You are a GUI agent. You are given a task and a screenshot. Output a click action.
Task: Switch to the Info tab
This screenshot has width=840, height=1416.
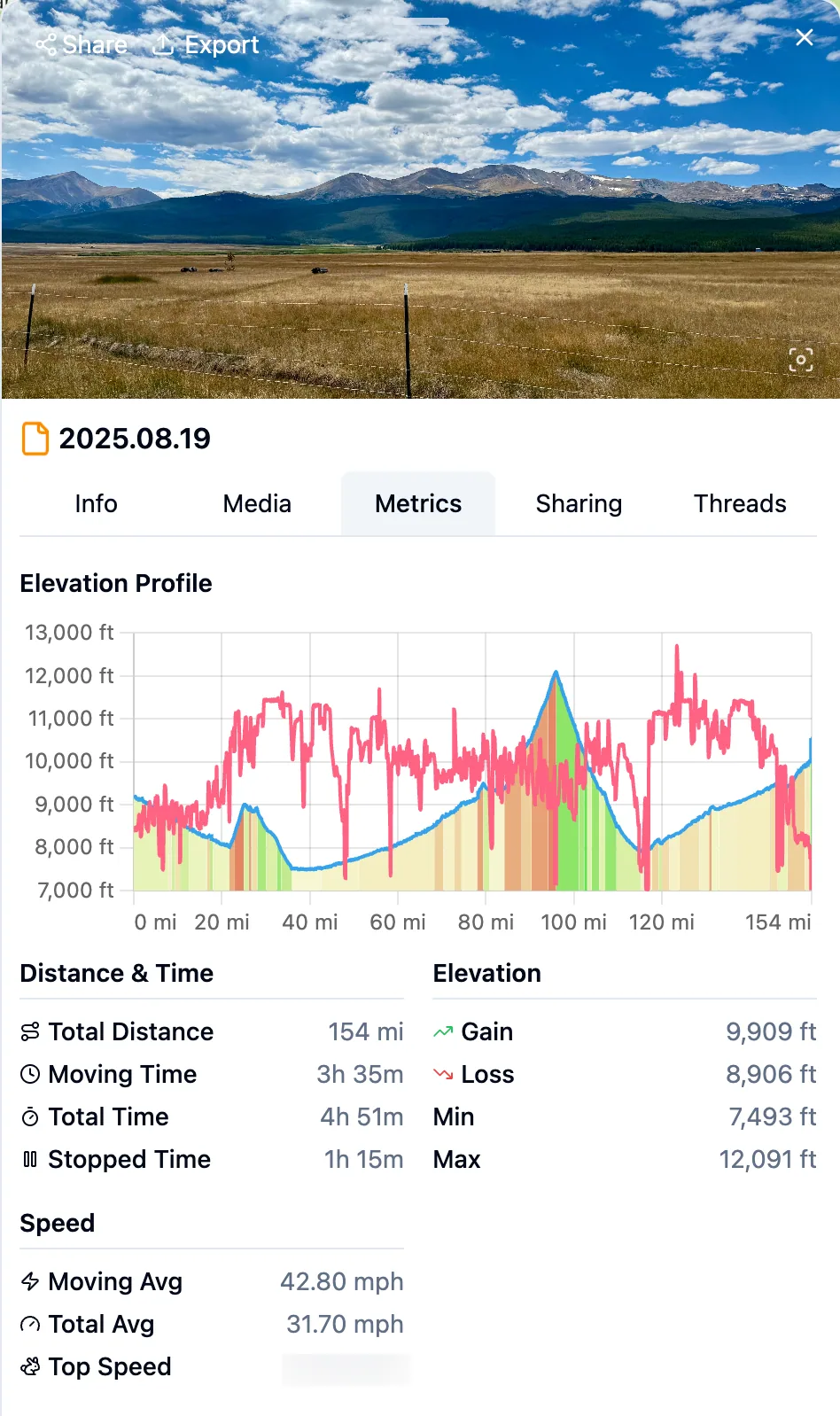tap(96, 503)
